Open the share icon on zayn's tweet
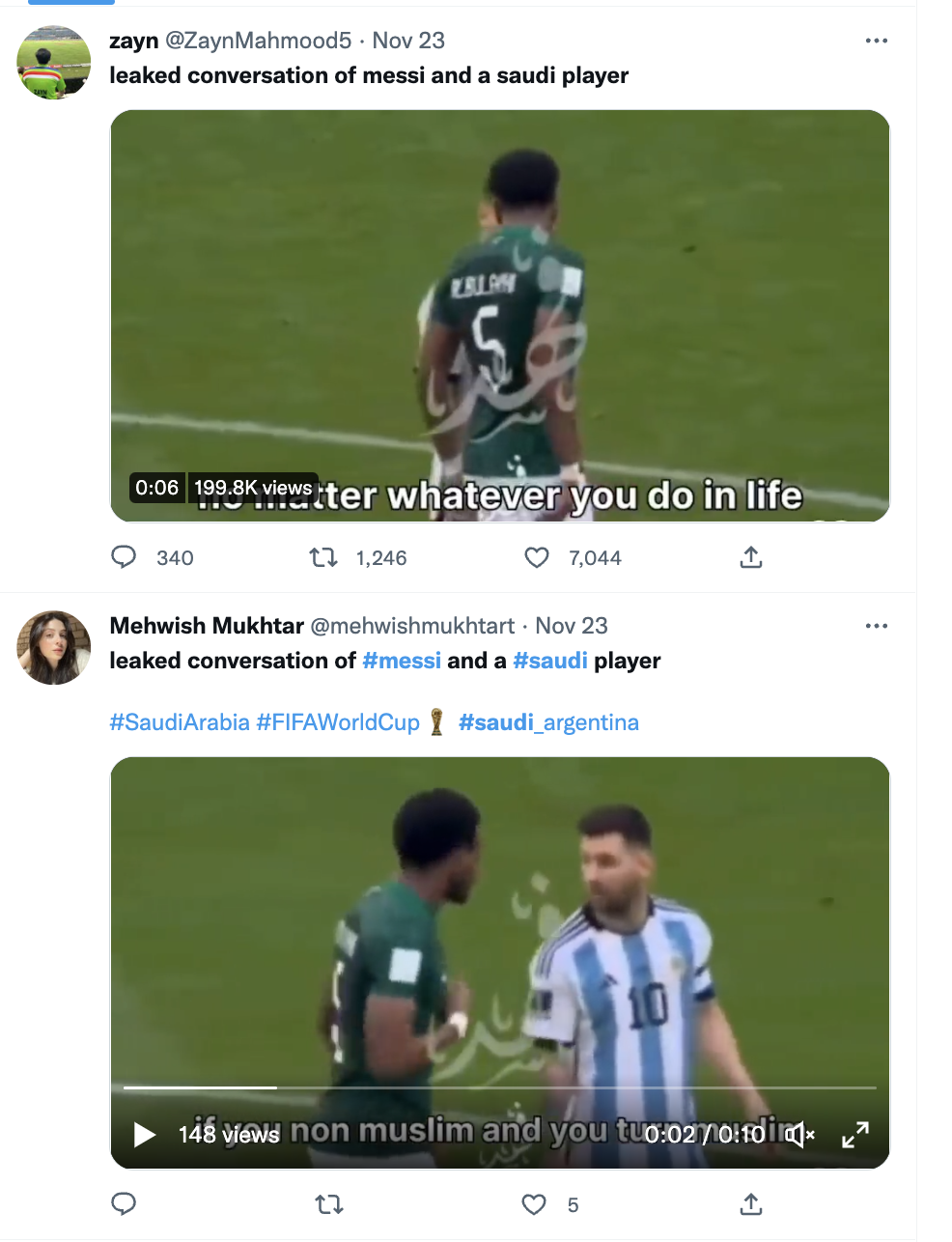Image resolution: width=952 pixels, height=1242 pixels. pyautogui.click(x=751, y=557)
